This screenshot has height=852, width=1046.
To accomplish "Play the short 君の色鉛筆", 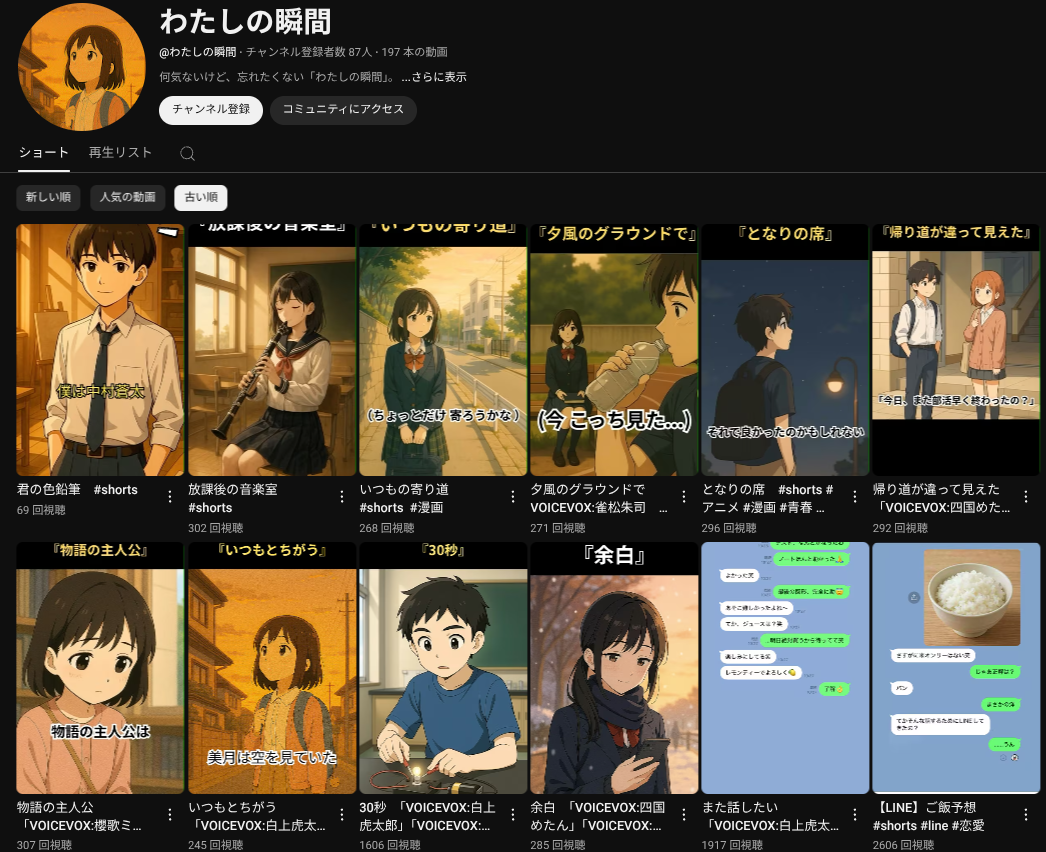I will (100, 350).
